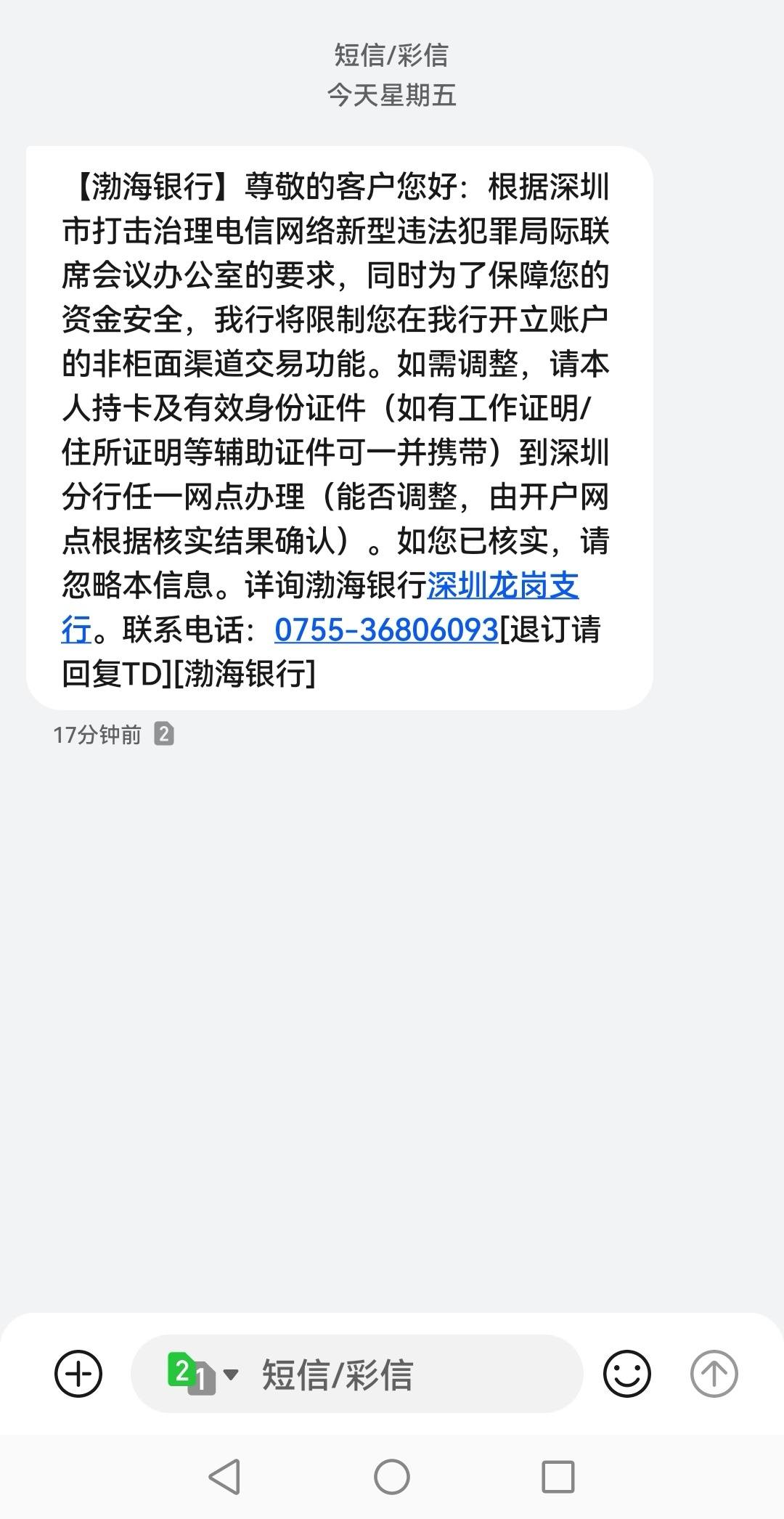
Task: Open the recent apps view
Action: coord(558,1476)
